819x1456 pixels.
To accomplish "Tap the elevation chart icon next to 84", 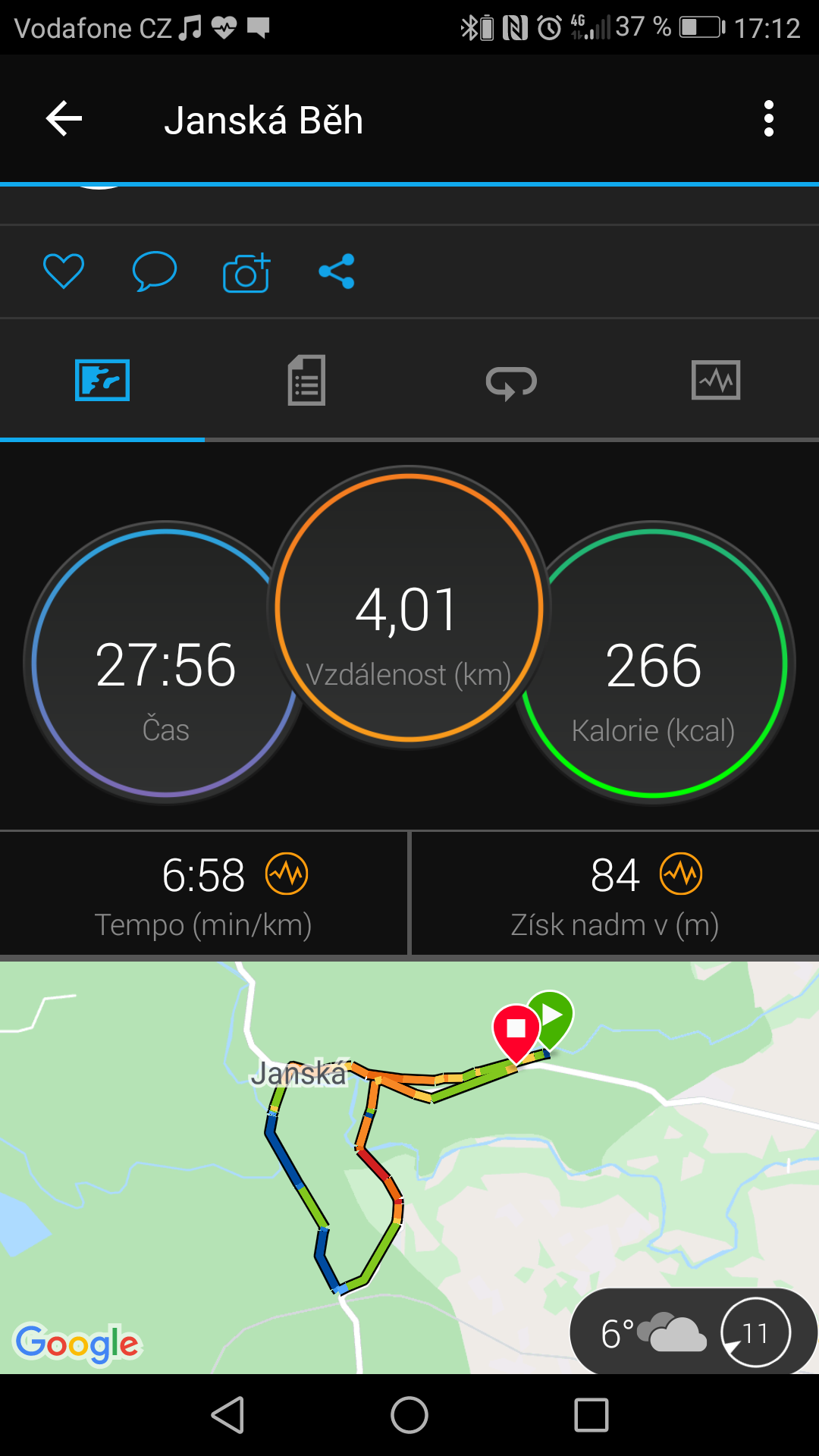I will (x=681, y=874).
